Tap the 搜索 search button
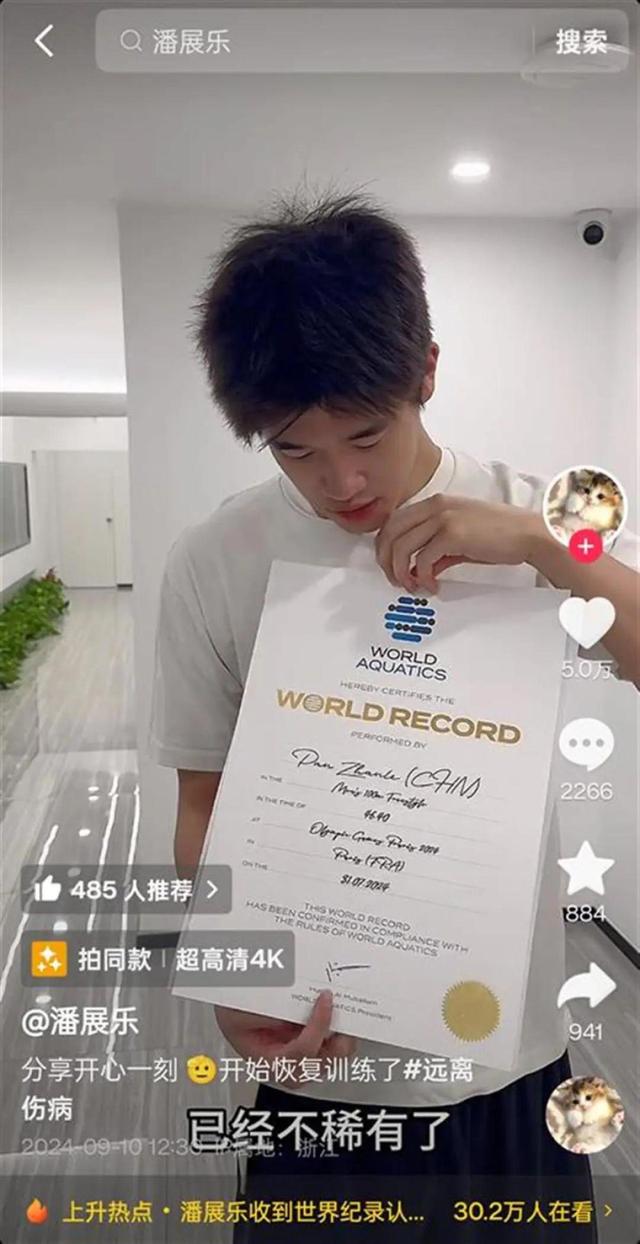The height and width of the screenshot is (1244, 640). point(581,41)
